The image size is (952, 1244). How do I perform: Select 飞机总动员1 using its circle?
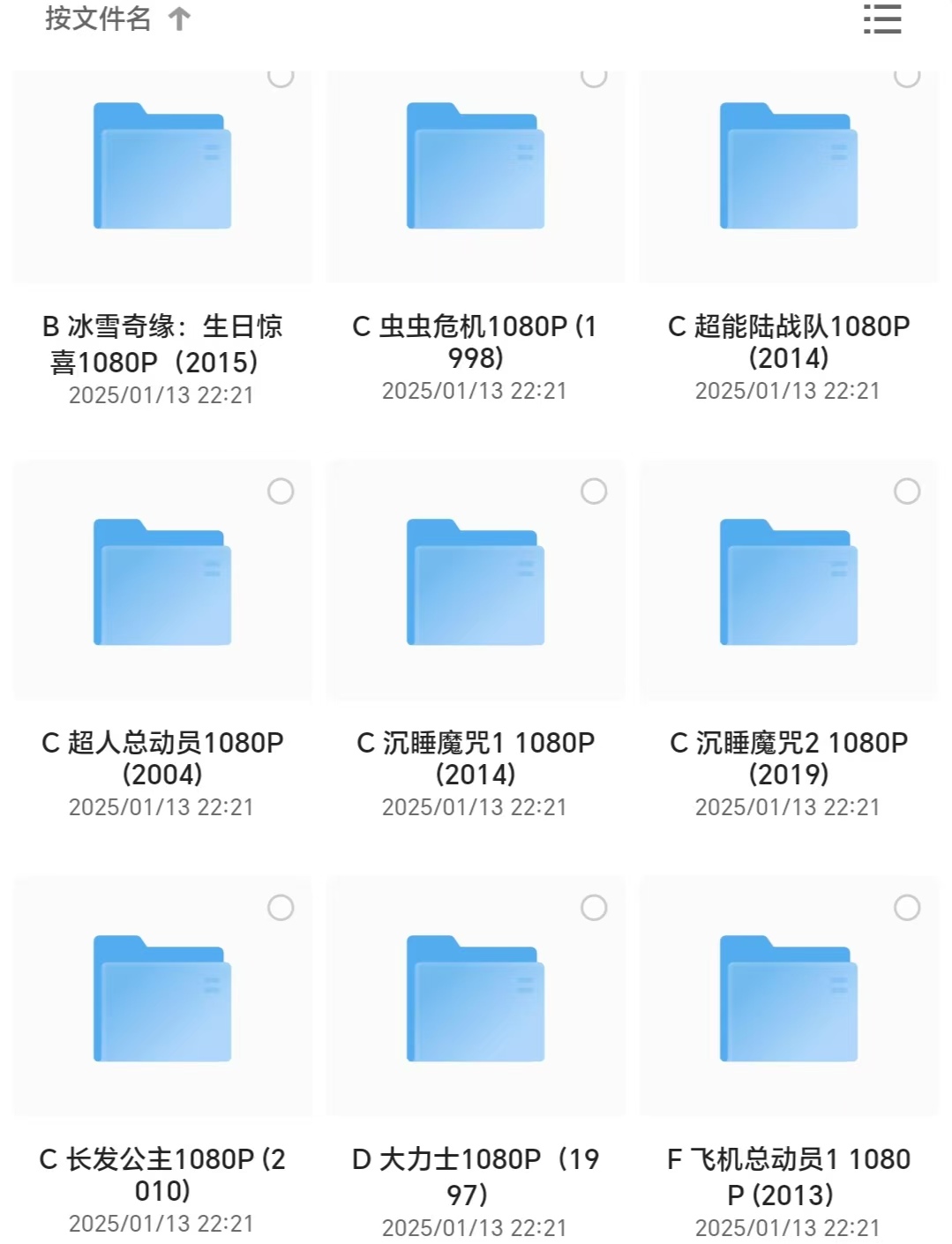click(907, 908)
